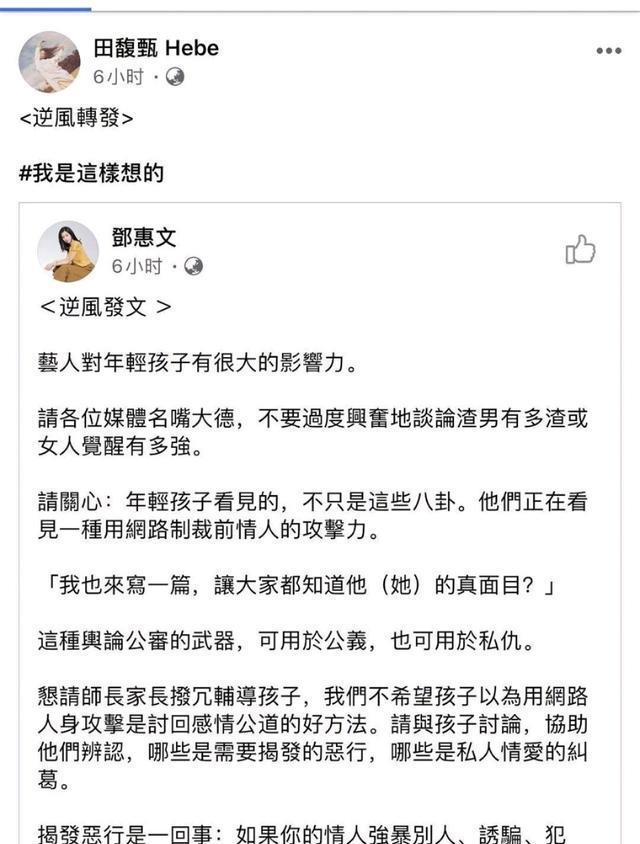Open the hashtag #我是這樣想的

click(91, 173)
